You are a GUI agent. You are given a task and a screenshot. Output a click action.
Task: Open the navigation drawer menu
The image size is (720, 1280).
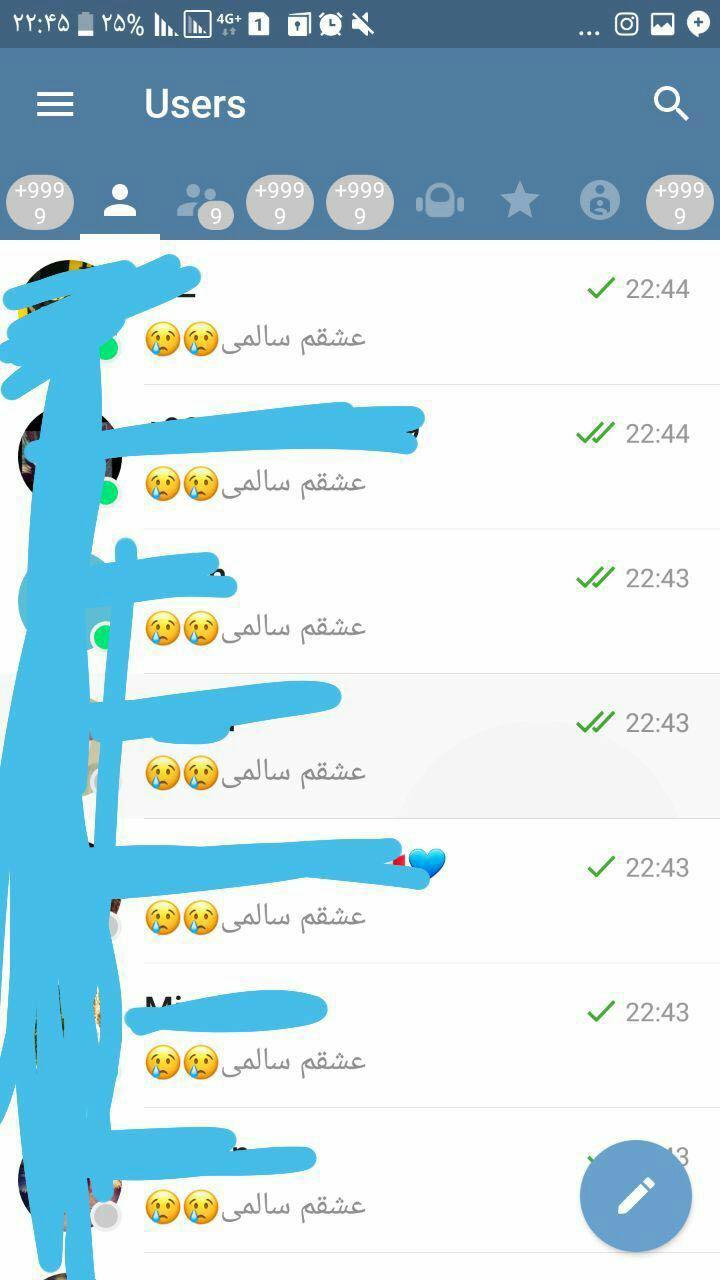click(x=55, y=104)
